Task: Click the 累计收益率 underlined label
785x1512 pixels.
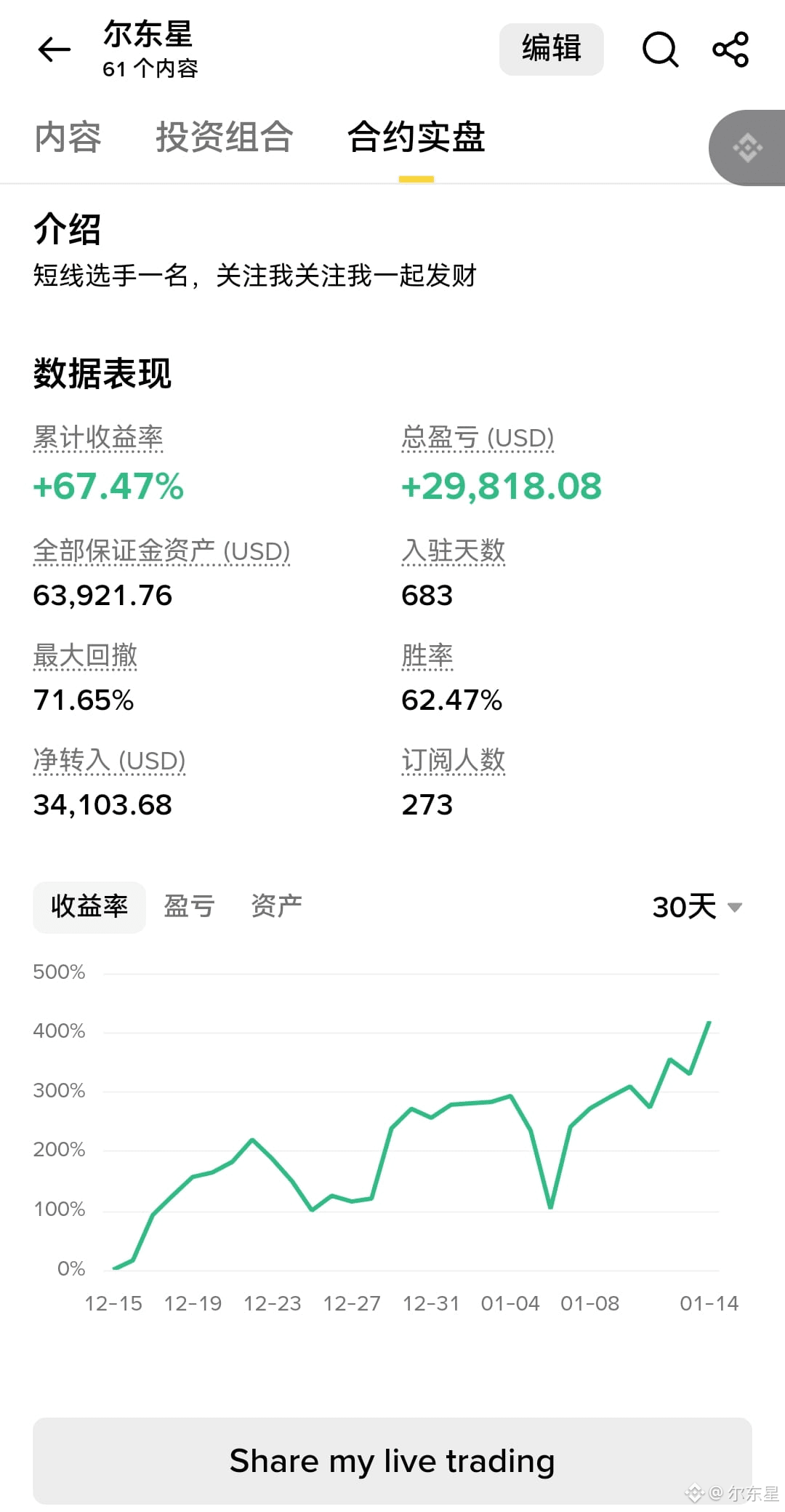Action: tap(97, 438)
